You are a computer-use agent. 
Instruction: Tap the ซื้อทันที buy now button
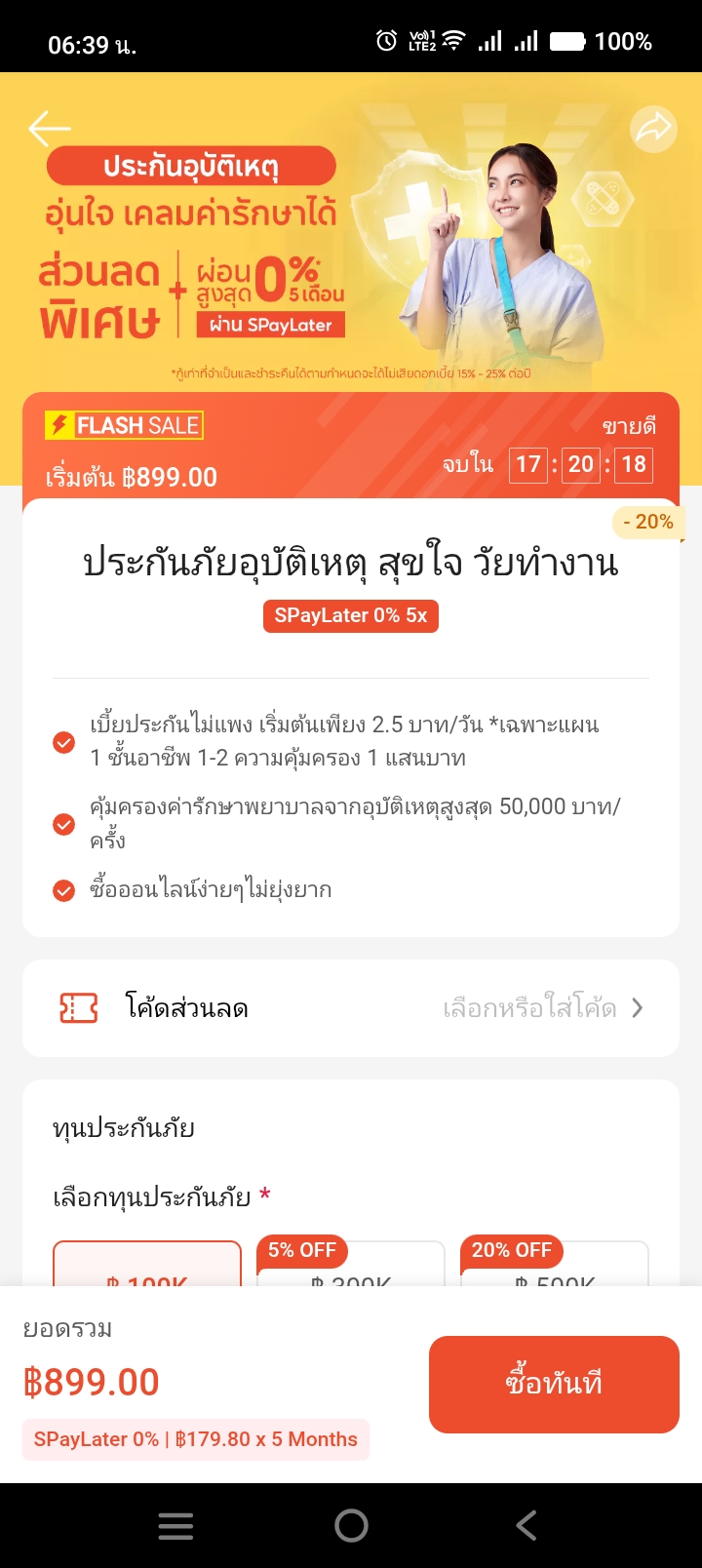[554, 1384]
